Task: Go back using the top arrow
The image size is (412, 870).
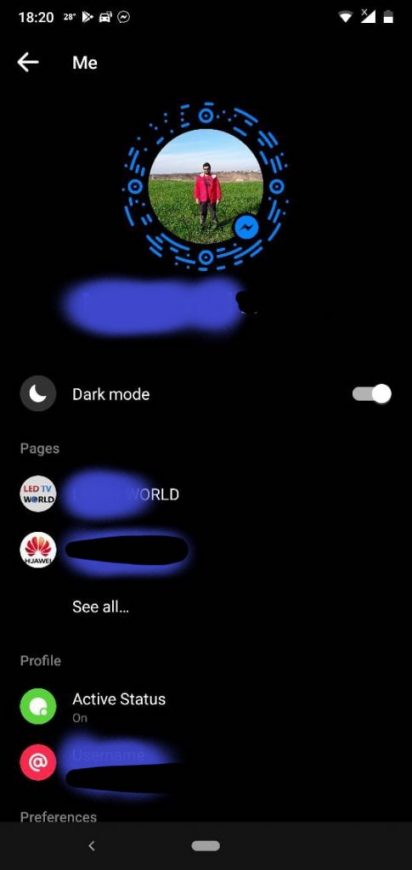Action: pyautogui.click(x=28, y=63)
